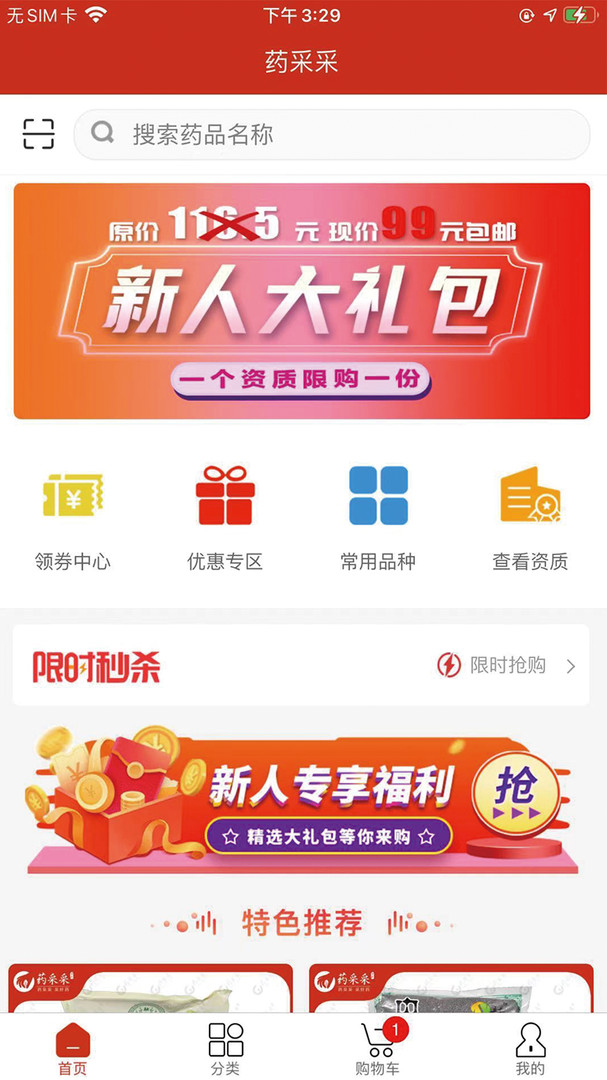This screenshot has height=1080, width=607.
Task: Tap the 新人专享福利 banner
Action: (x=302, y=799)
